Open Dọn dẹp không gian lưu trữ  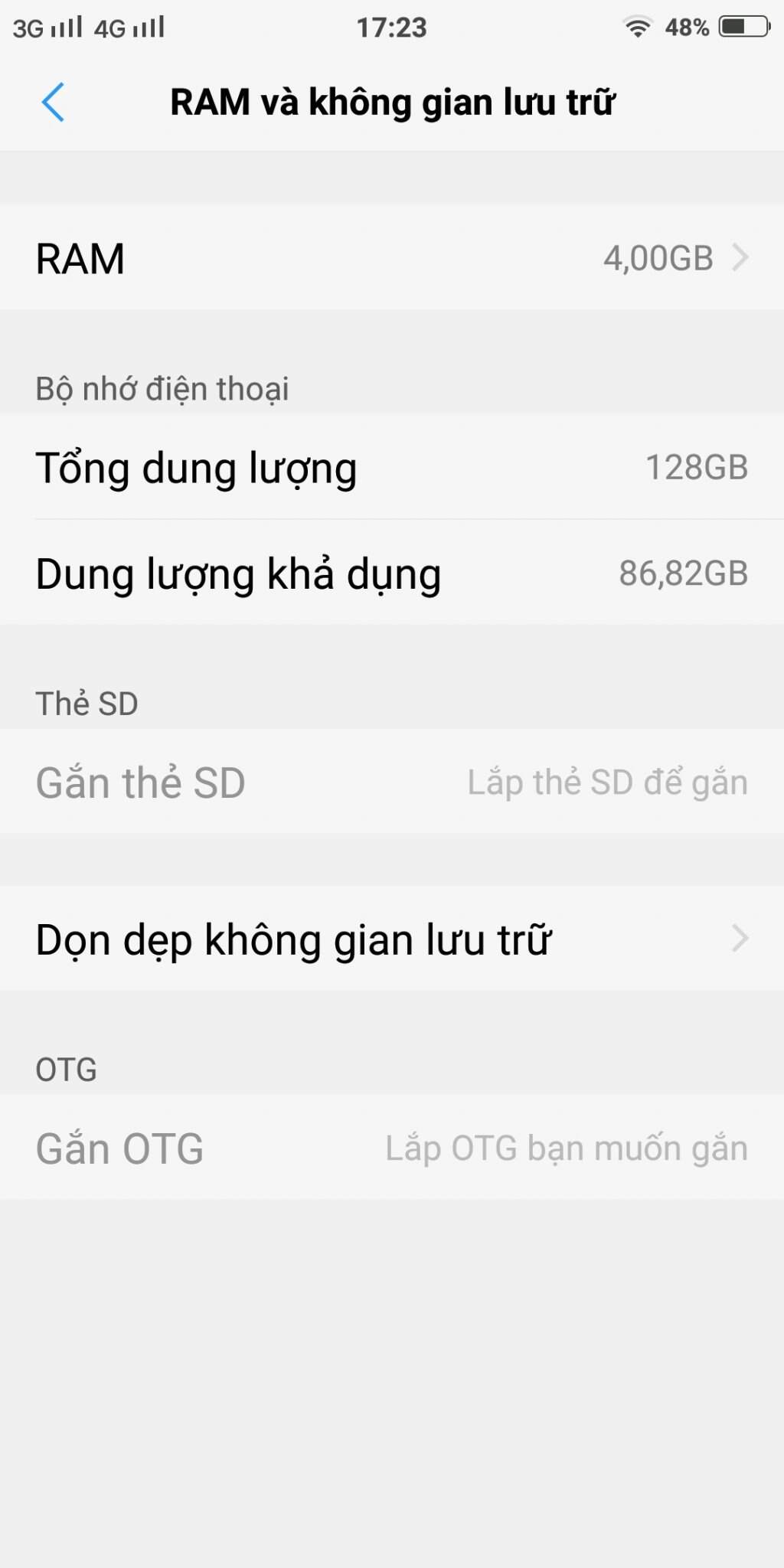click(392, 939)
